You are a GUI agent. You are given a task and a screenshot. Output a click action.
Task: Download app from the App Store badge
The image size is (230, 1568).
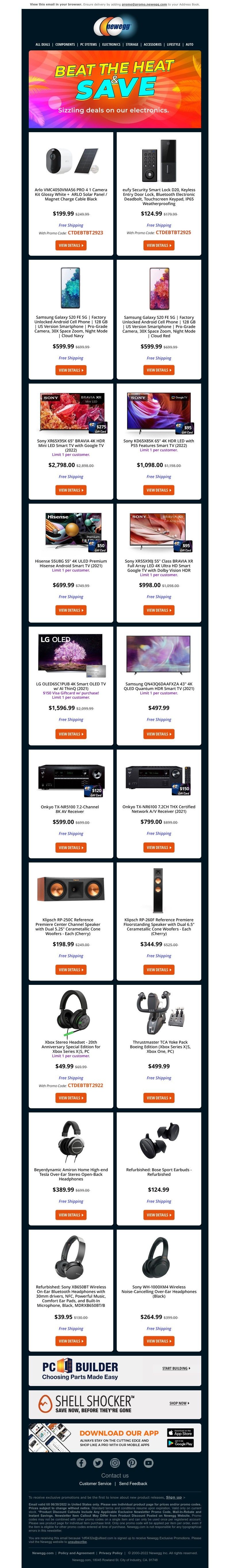click(180, 1434)
